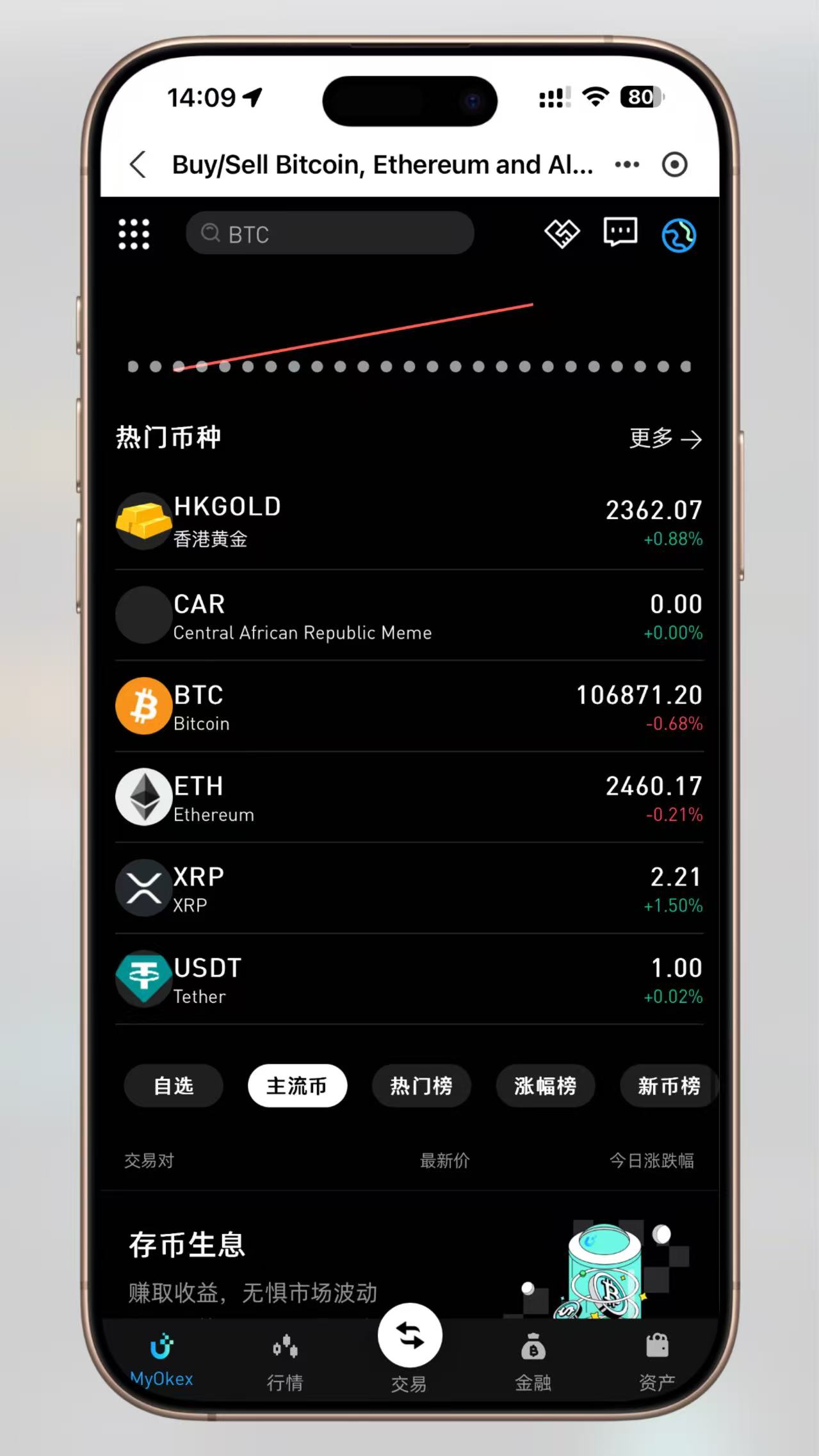Viewport: 819px width, 1456px height.
Task: Open the ETH Ethereum row
Action: [x=409, y=798]
